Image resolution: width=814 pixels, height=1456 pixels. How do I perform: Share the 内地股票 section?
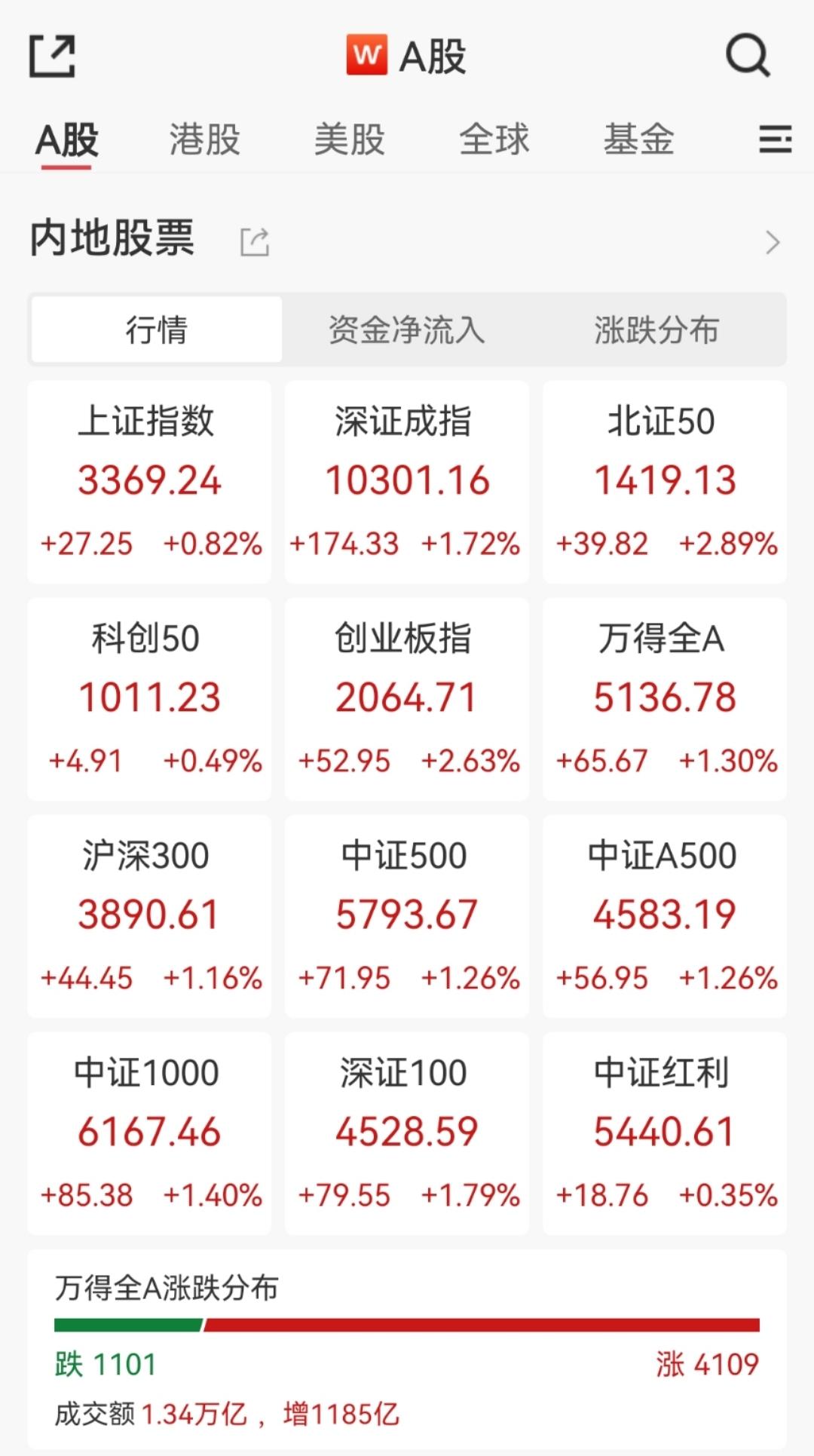click(x=254, y=242)
